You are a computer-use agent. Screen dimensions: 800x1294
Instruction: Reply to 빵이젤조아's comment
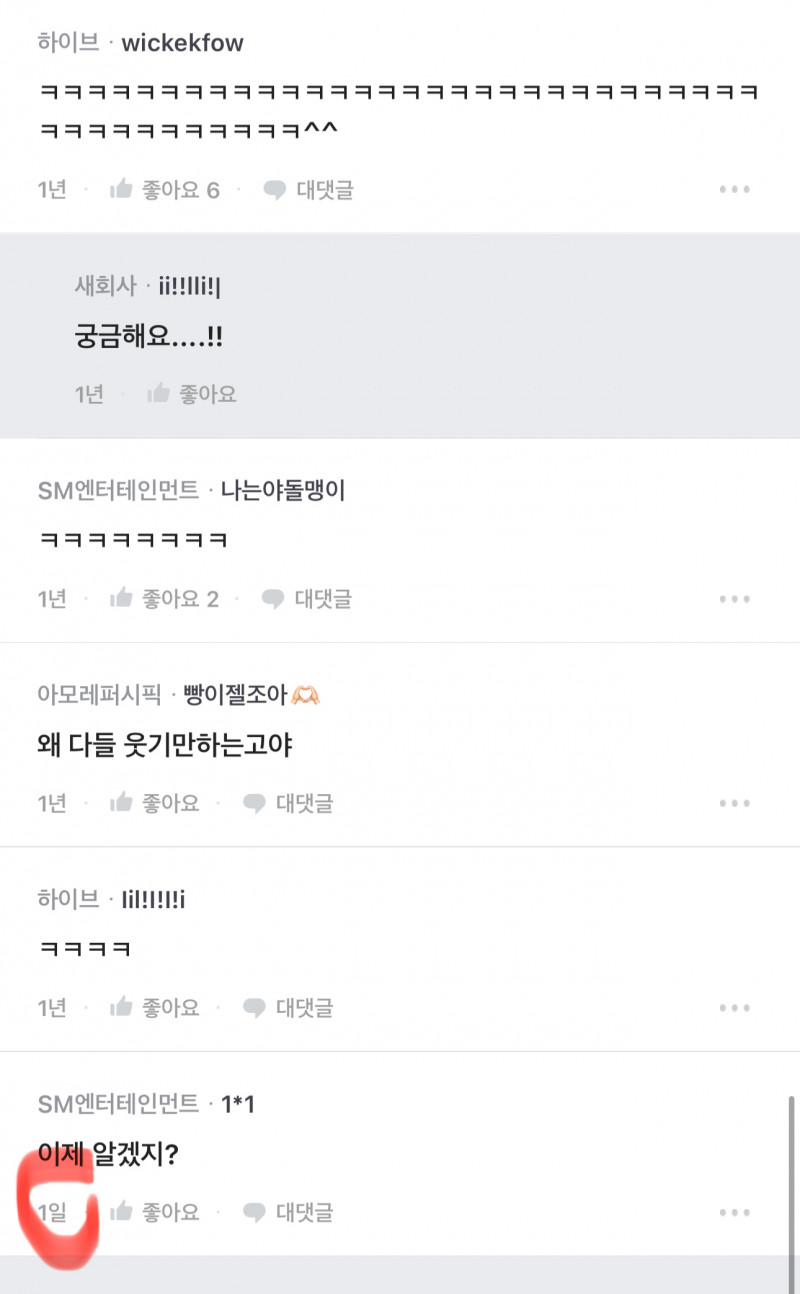(289, 803)
